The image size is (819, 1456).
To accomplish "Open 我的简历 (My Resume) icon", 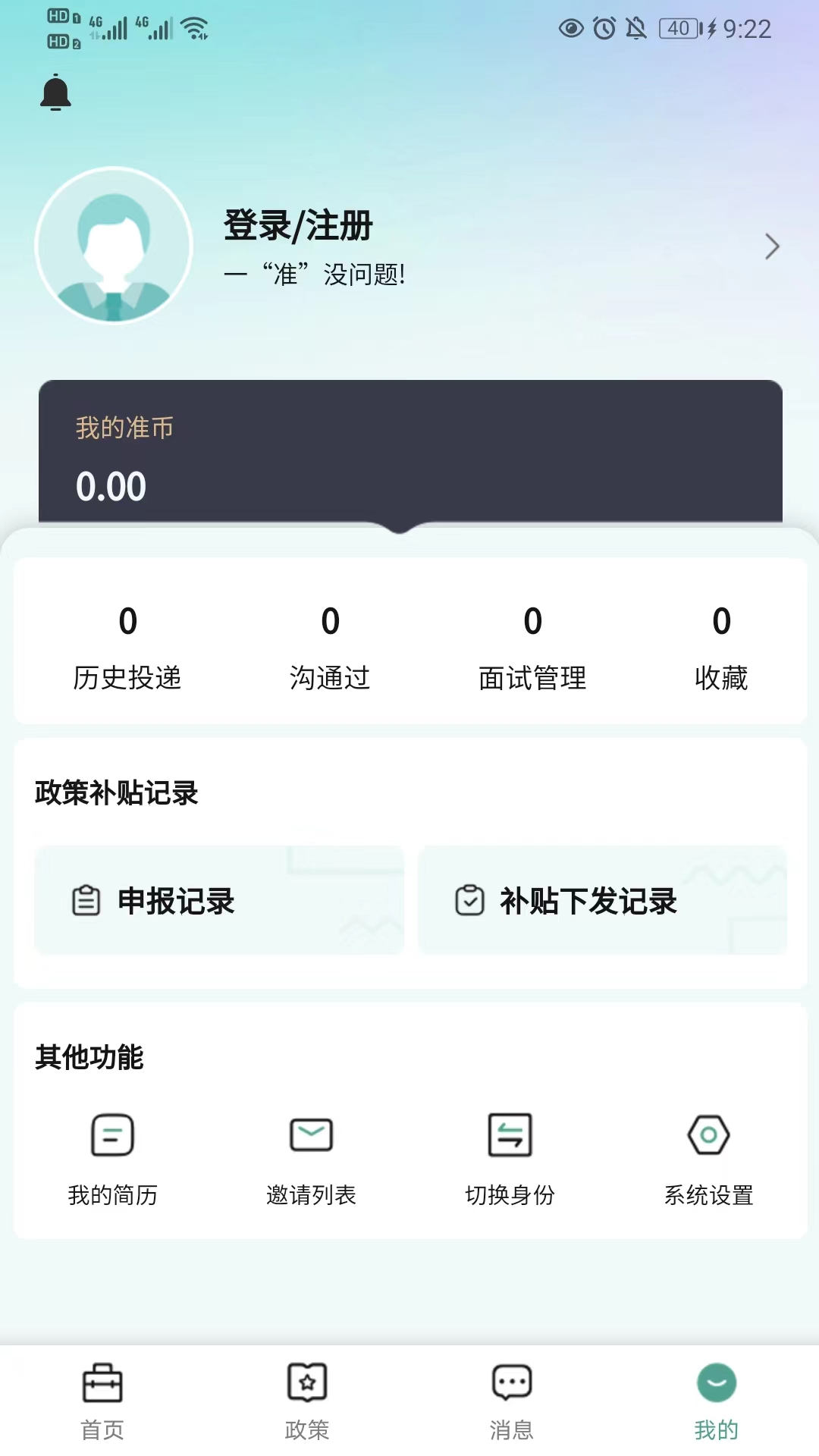I will point(112,1135).
